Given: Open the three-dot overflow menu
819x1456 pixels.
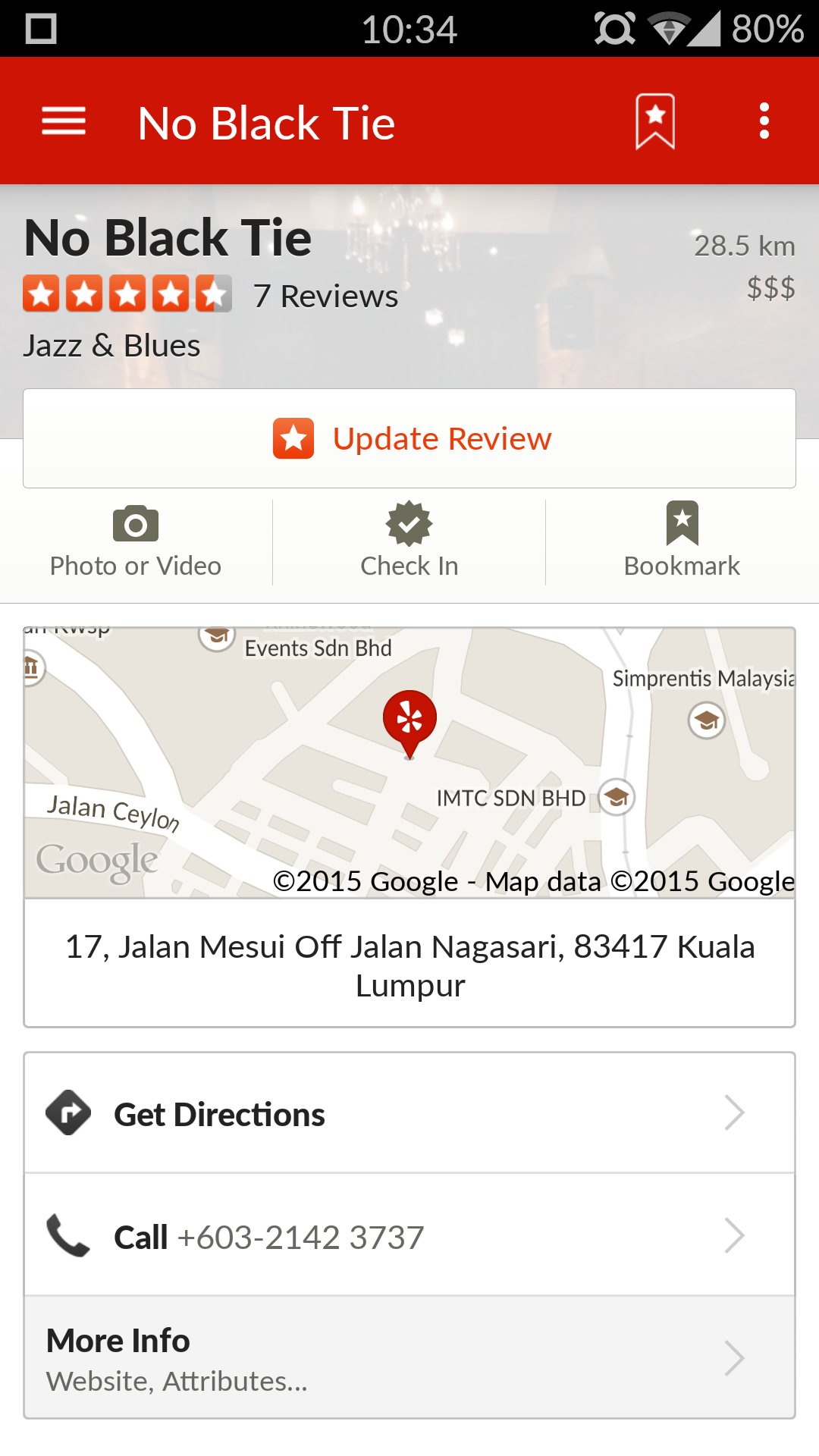Looking at the screenshot, I should [x=764, y=121].
